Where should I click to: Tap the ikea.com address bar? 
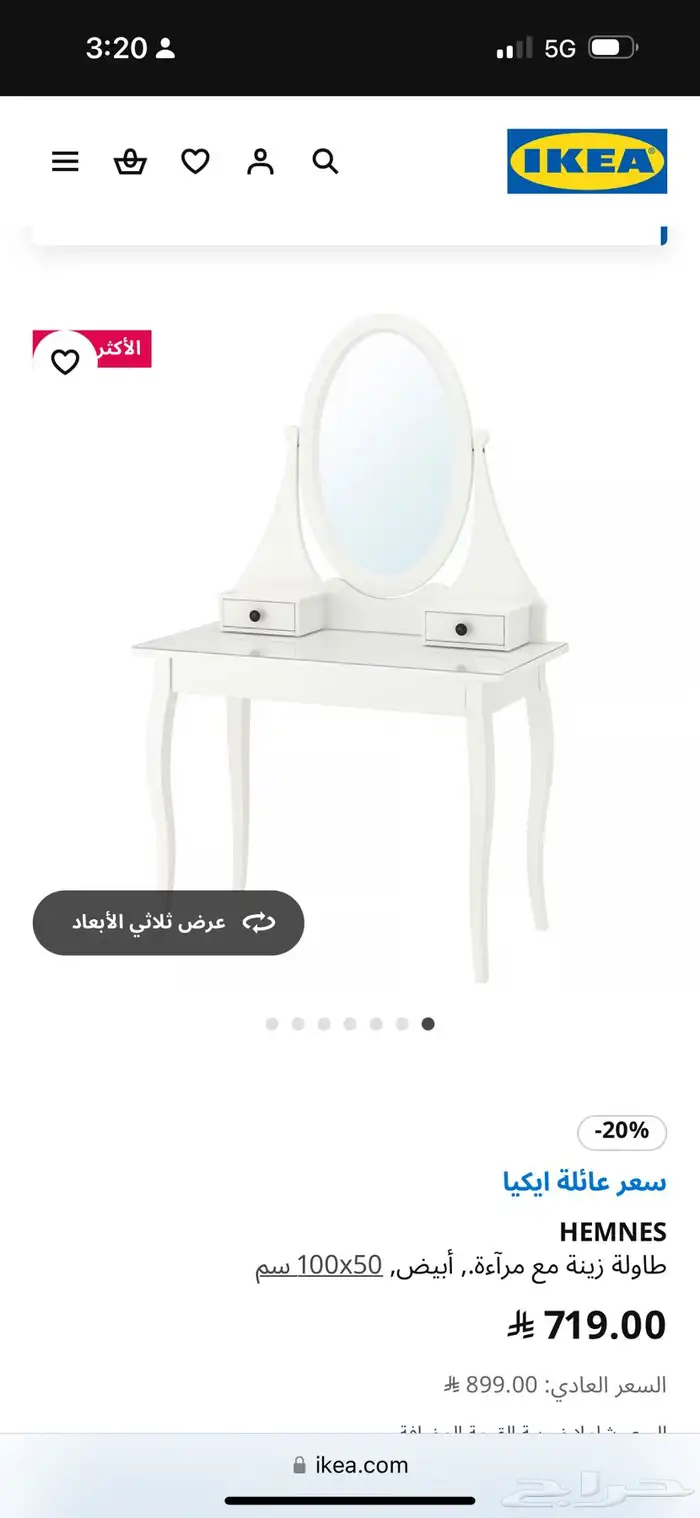coord(350,1465)
